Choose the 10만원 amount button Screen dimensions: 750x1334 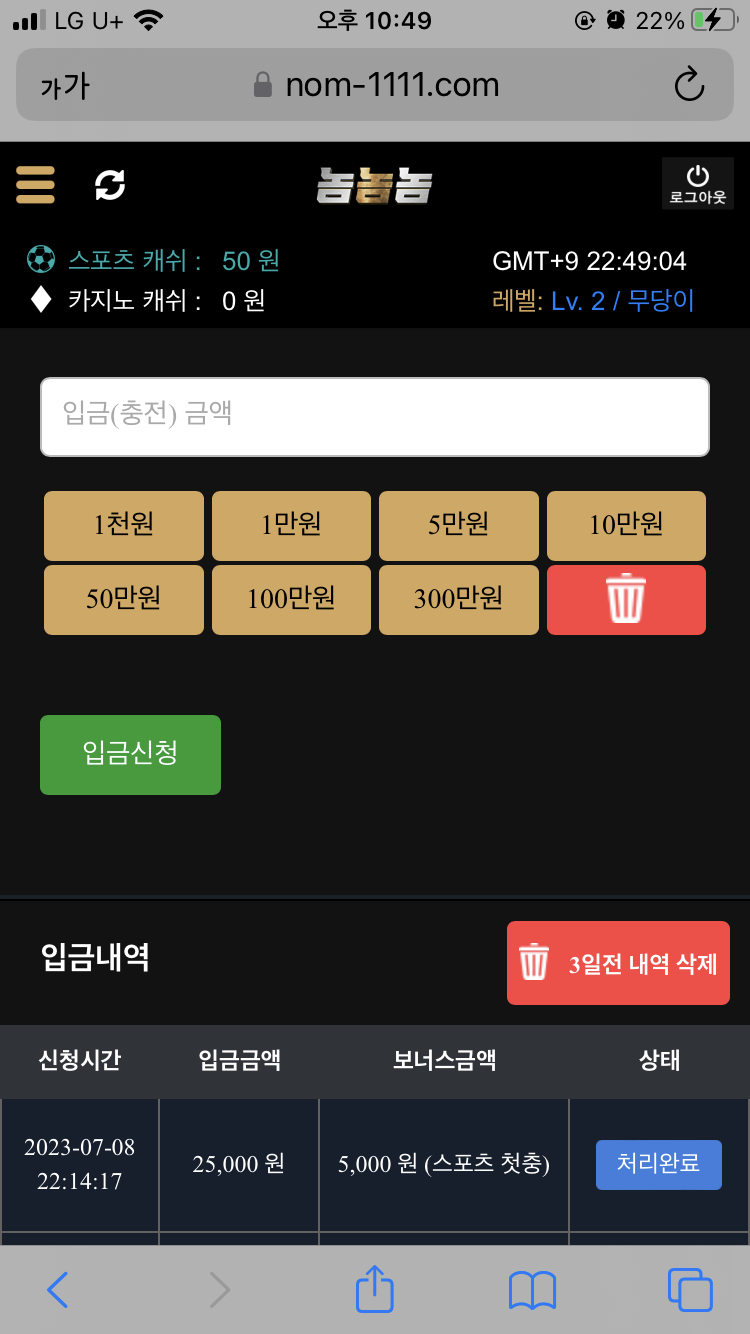point(626,525)
